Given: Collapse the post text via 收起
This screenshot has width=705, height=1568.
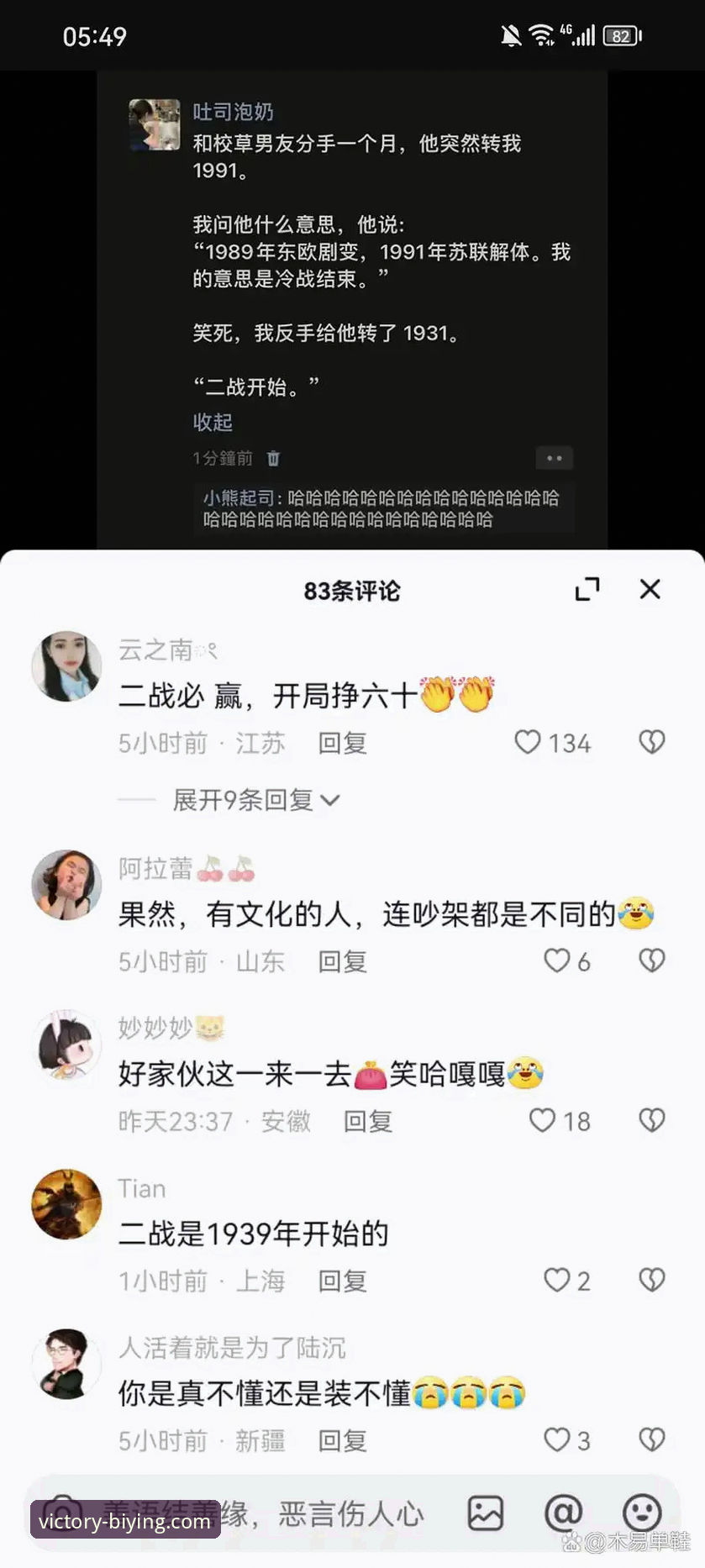Looking at the screenshot, I should [x=213, y=423].
